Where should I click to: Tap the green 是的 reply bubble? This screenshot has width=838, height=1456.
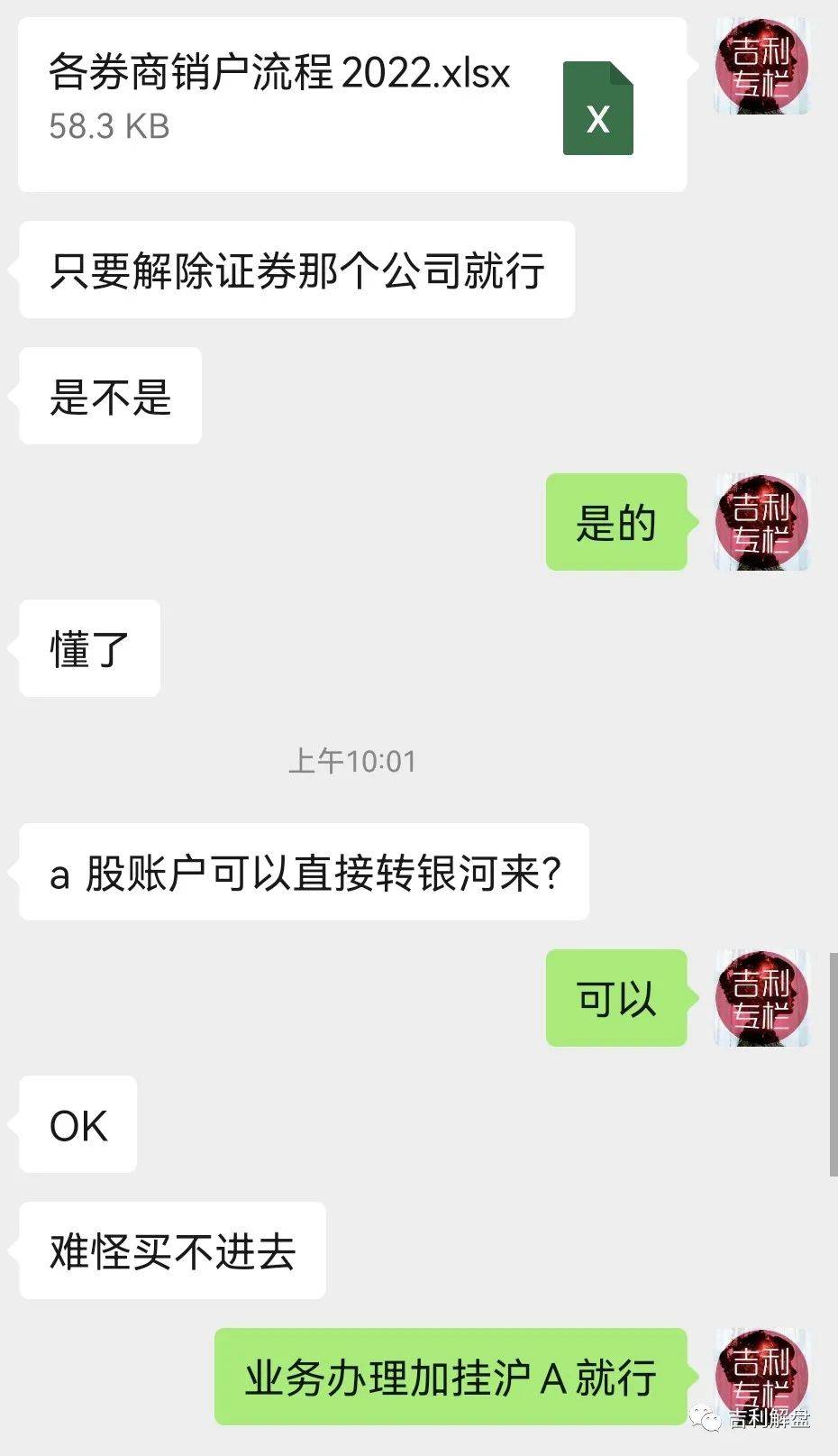[615, 521]
